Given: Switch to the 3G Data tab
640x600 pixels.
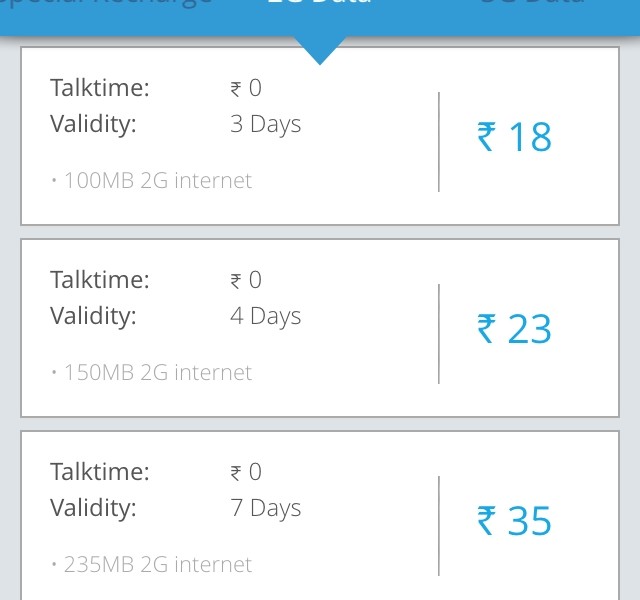Looking at the screenshot, I should pos(530,8).
